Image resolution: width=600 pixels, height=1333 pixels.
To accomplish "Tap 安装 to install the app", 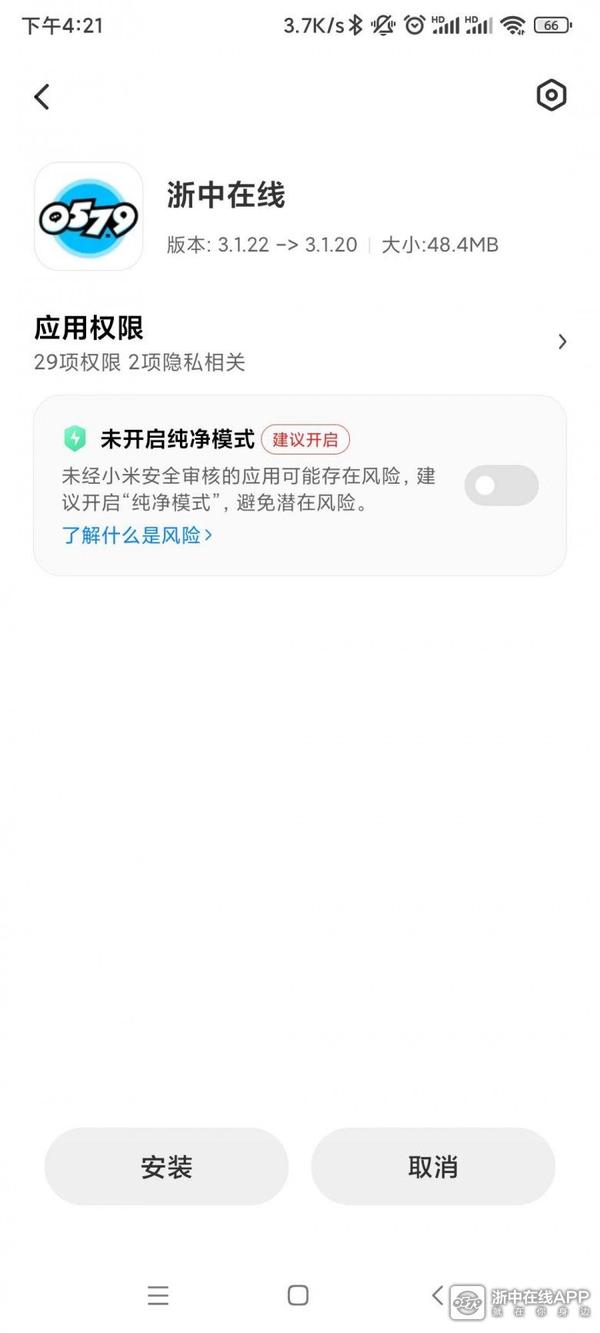I will point(166,1166).
